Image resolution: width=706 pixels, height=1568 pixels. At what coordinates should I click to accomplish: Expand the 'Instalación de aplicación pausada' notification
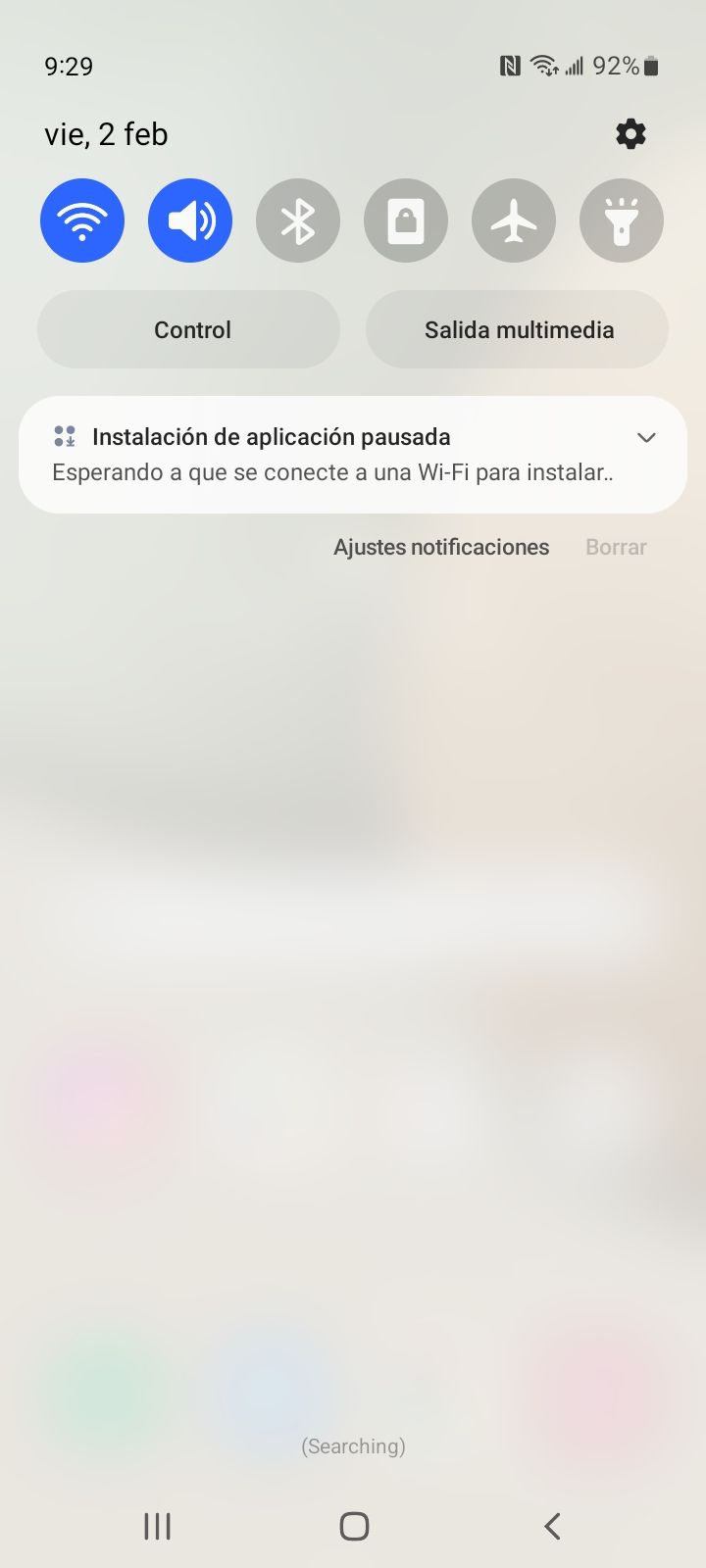point(646,437)
